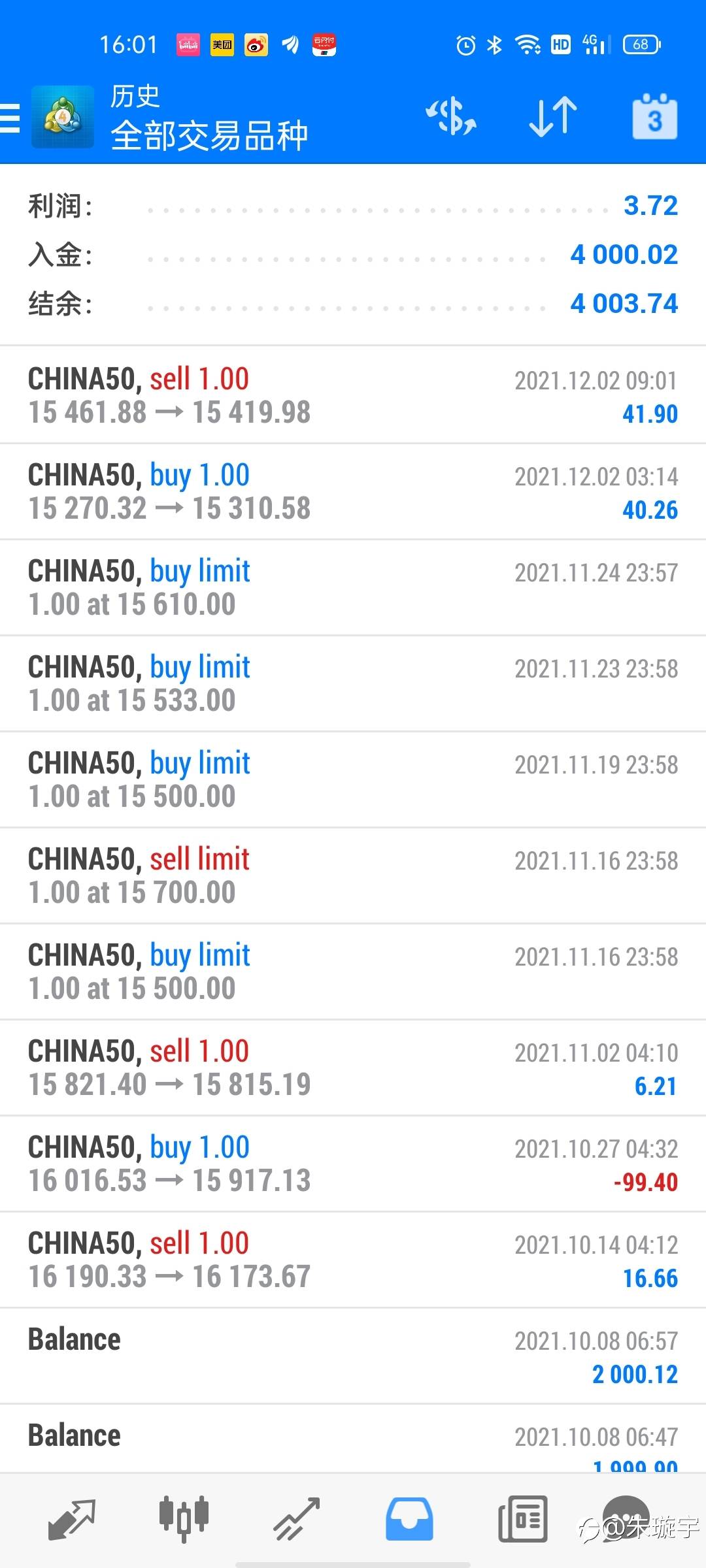Open the CHINA50 sell trade with 16.66 profit
The height and width of the screenshot is (1568, 706).
point(353,1260)
